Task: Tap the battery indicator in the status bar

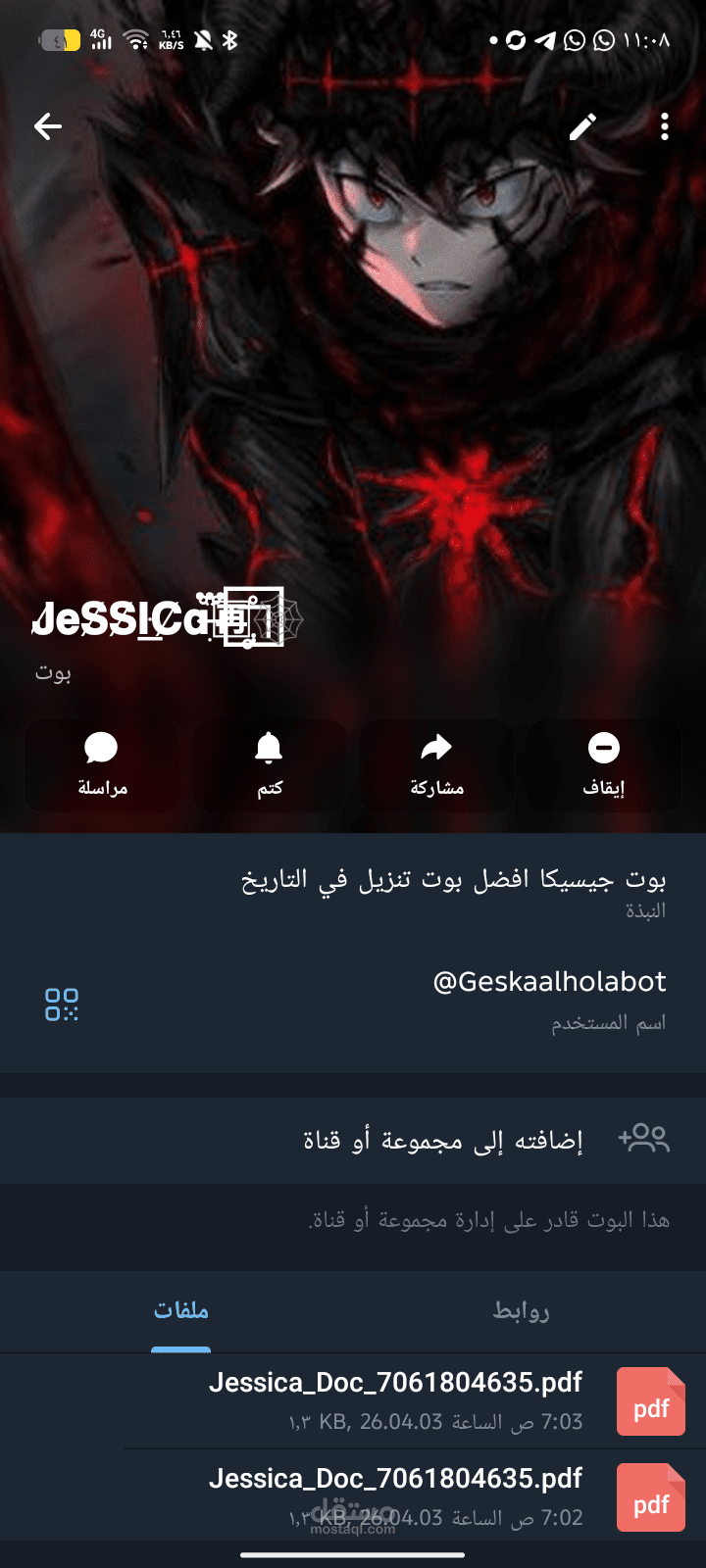Action: click(59, 40)
